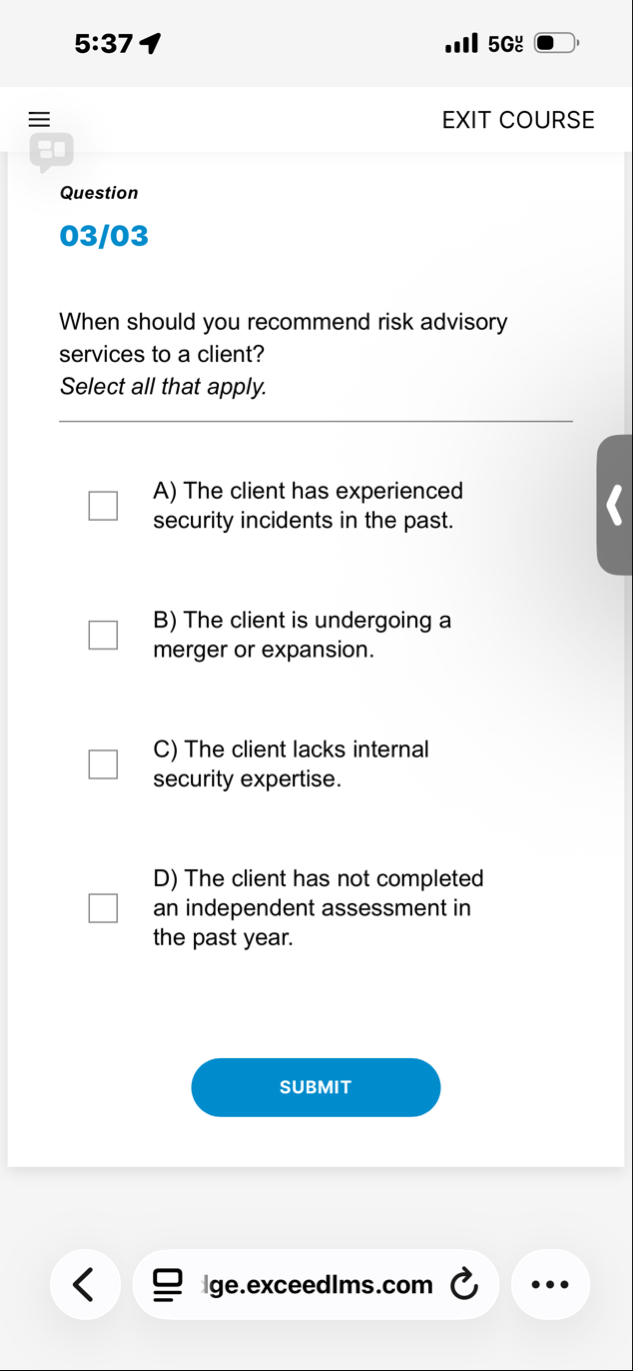The image size is (633, 1371).
Task: Open the chat bubble icon
Action: tap(51, 152)
